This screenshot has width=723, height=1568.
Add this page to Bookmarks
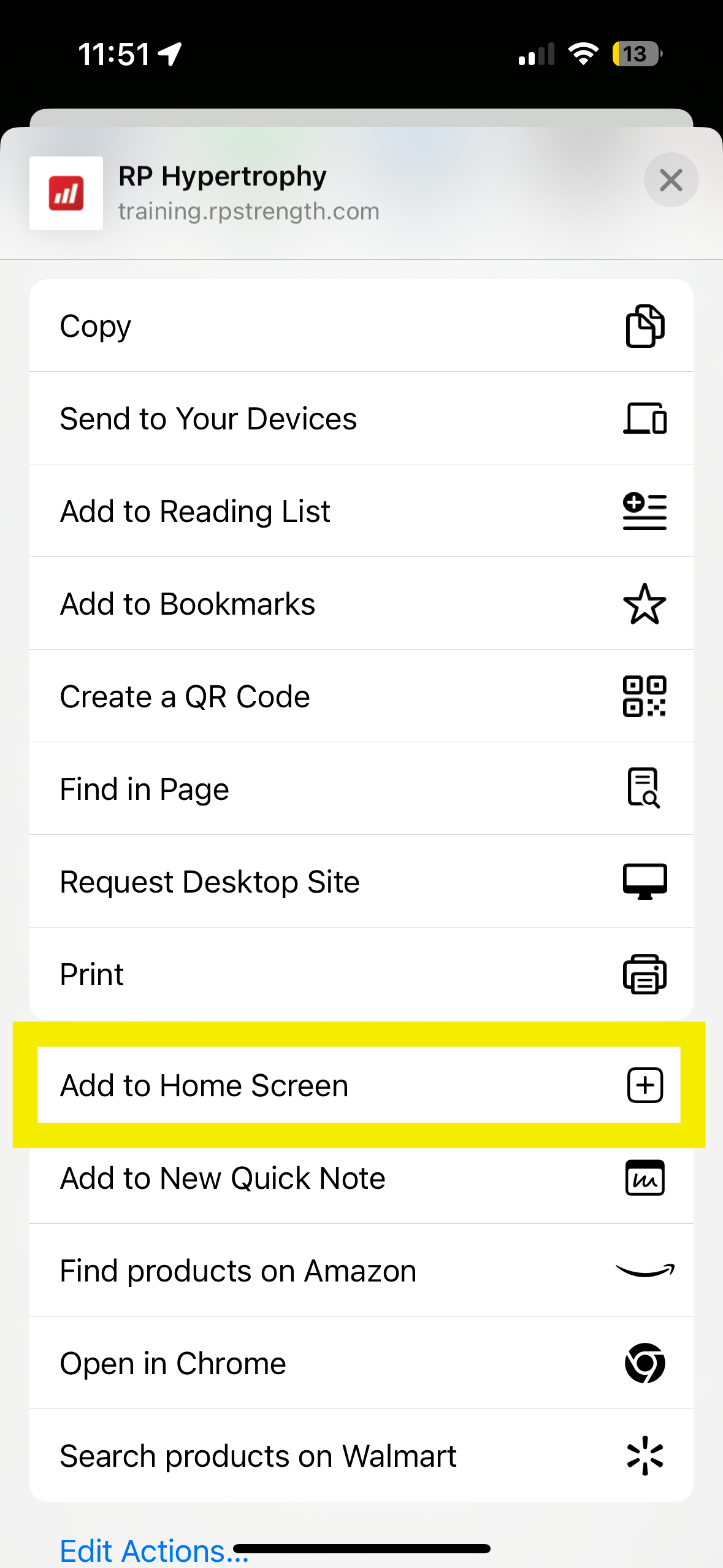361,604
